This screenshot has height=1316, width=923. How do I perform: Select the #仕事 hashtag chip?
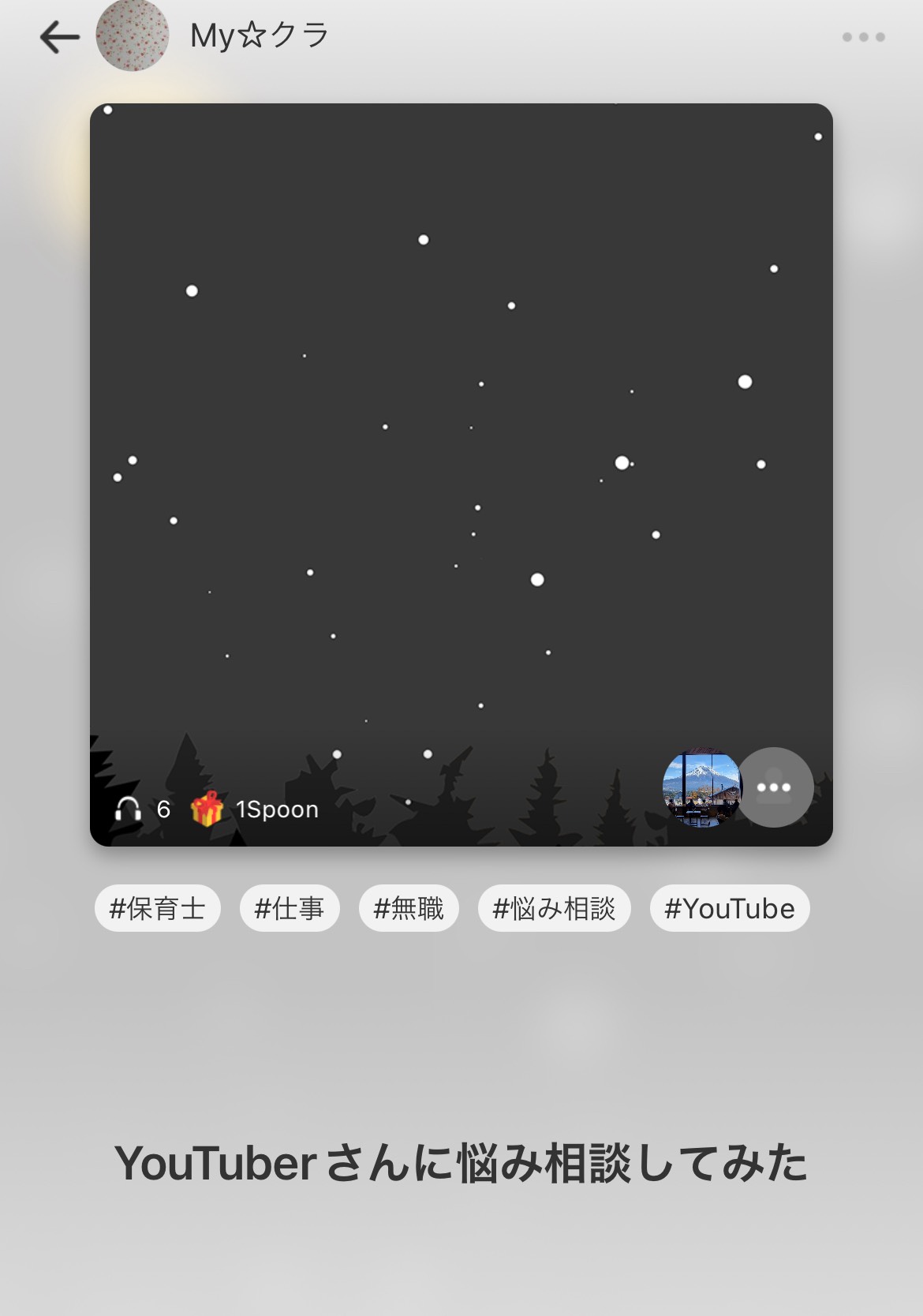click(290, 908)
